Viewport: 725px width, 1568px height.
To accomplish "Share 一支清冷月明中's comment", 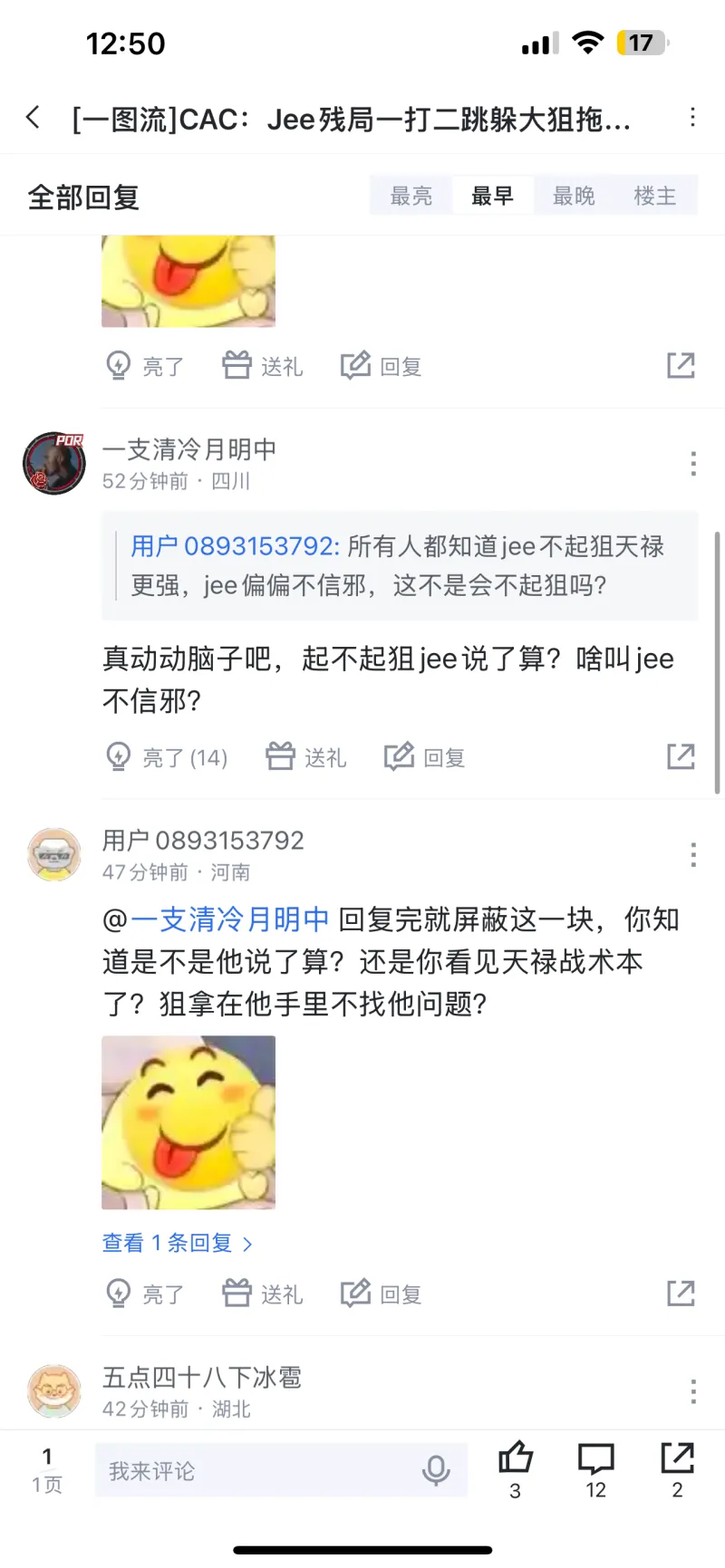I will (x=681, y=756).
